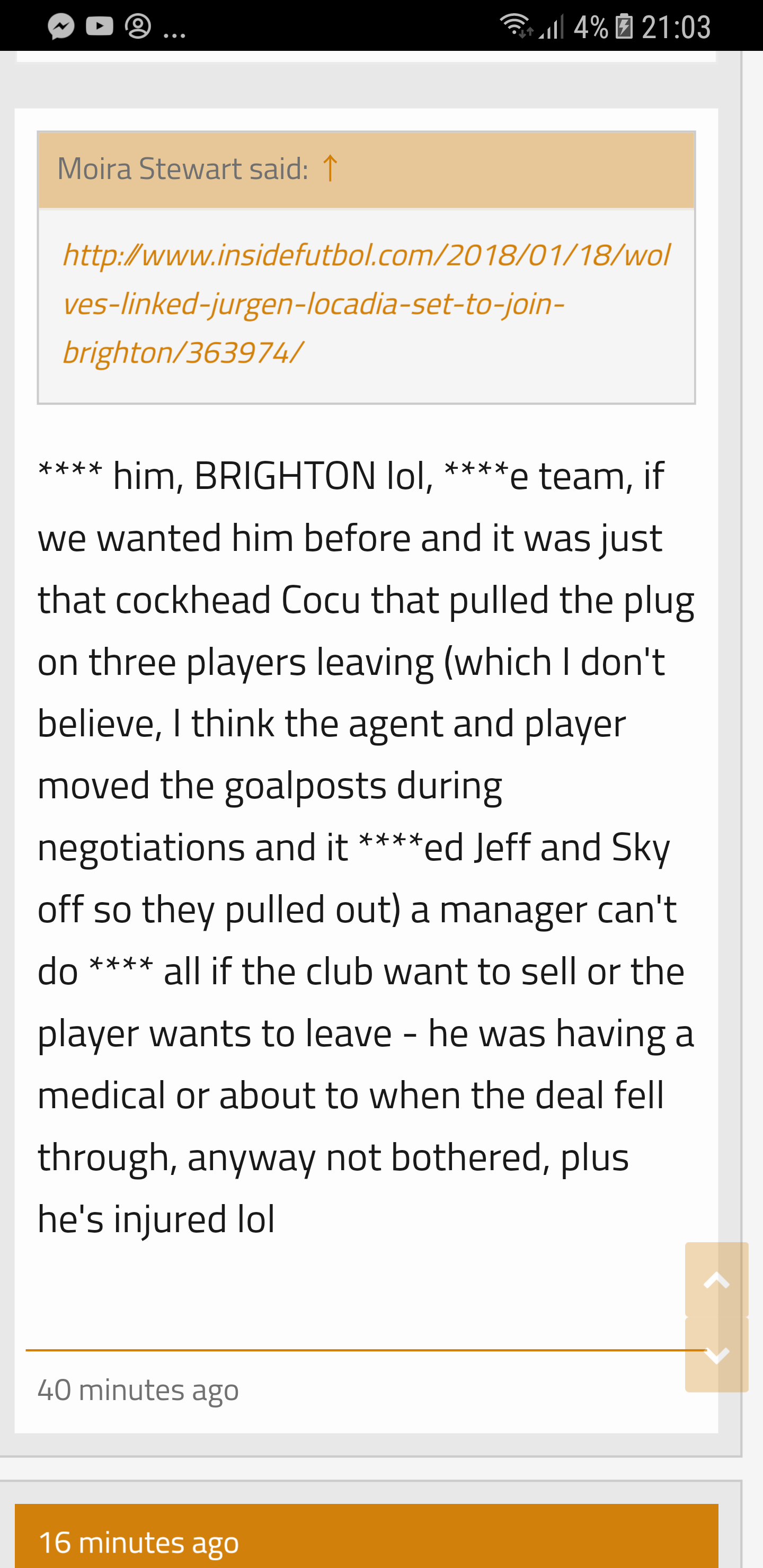Tap the scroll-to-top arrow button
The image size is (763, 1568).
[x=716, y=1280]
